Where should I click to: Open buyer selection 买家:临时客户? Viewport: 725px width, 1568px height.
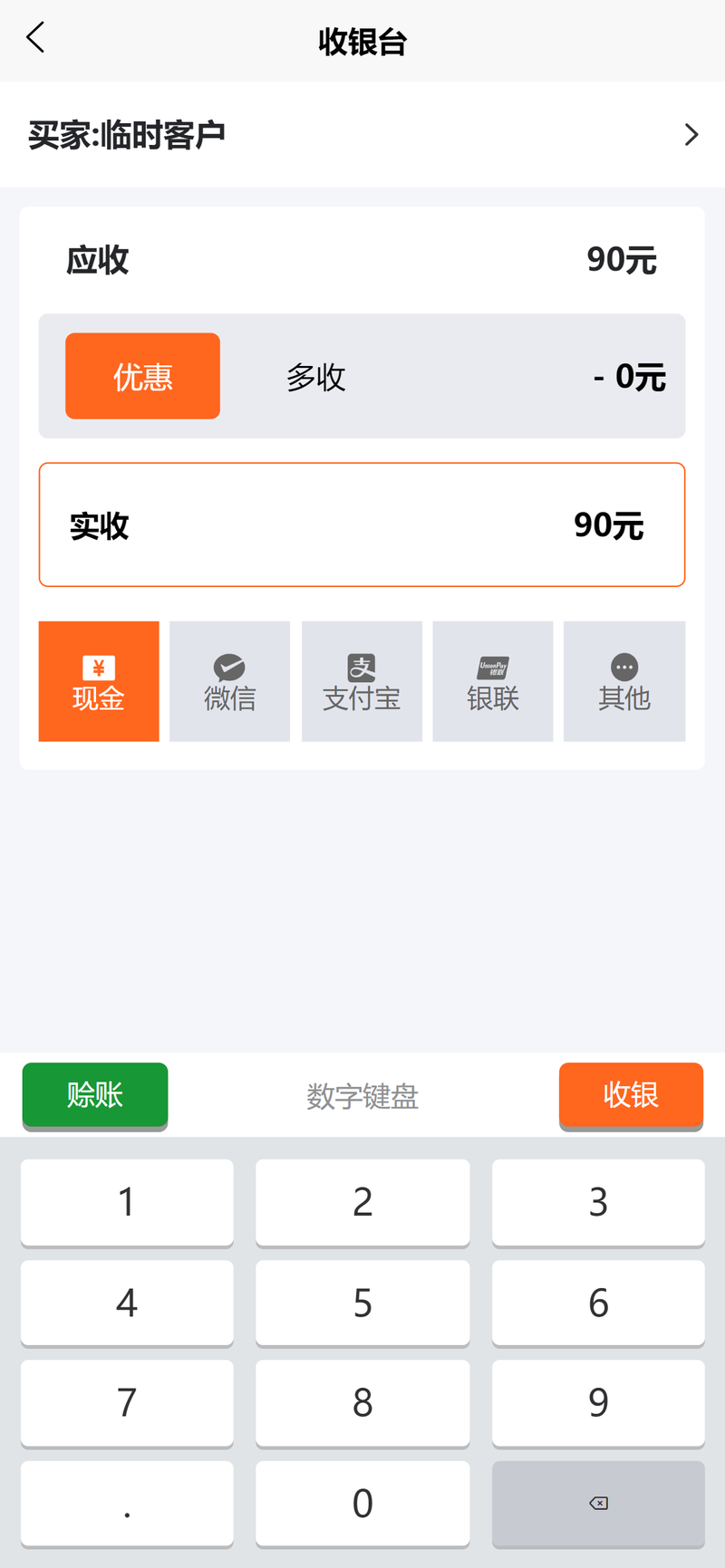[362, 135]
